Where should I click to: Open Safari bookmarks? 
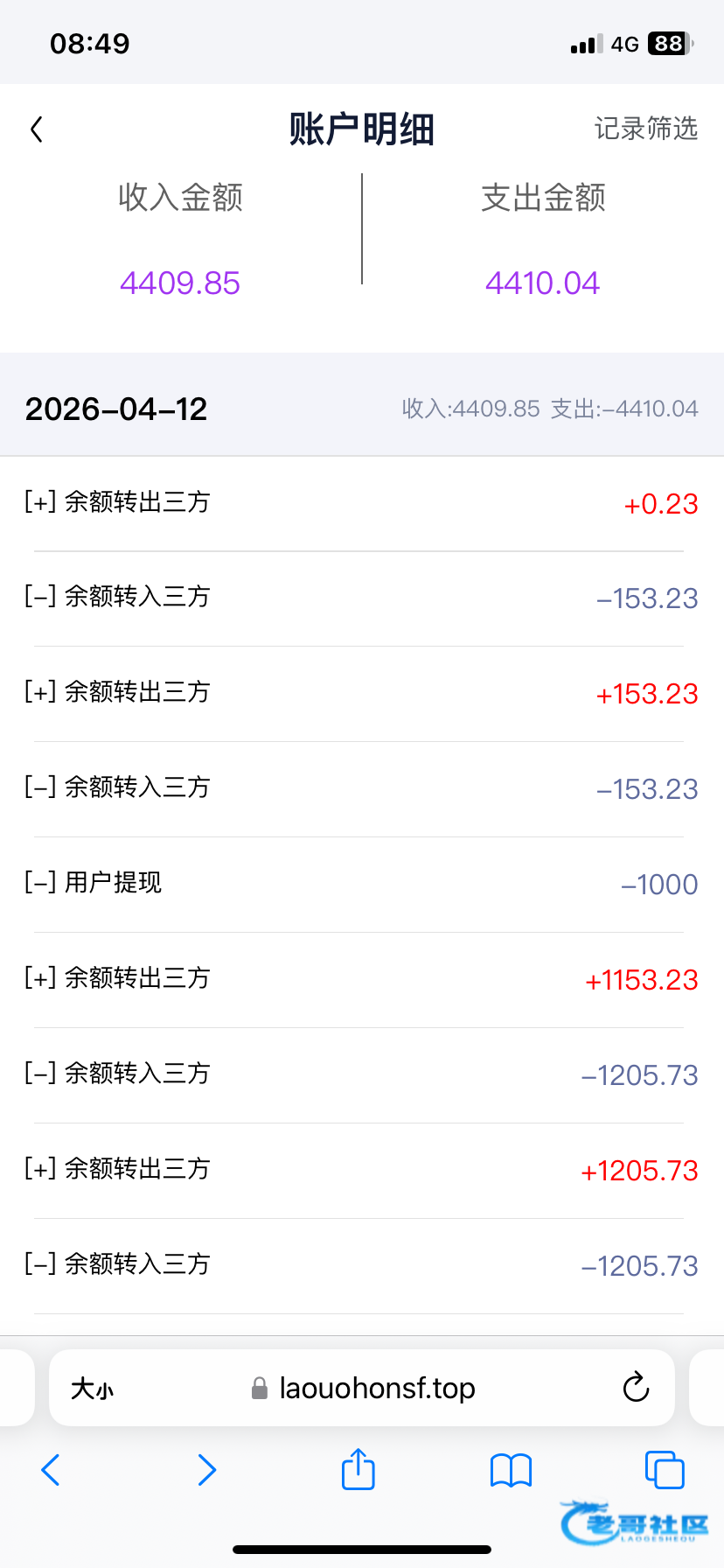(x=511, y=1470)
